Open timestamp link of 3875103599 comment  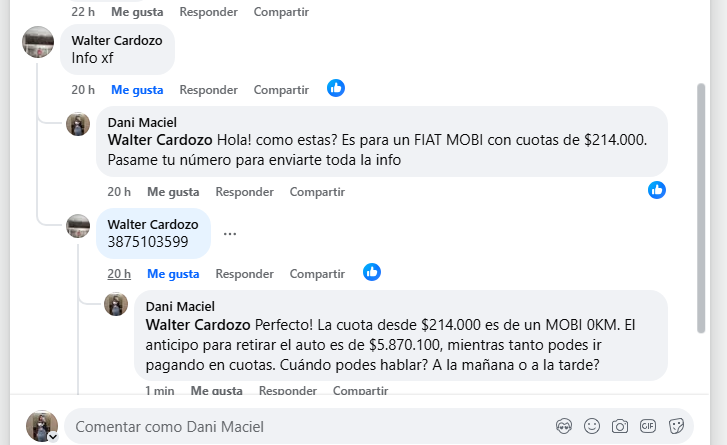click(119, 273)
